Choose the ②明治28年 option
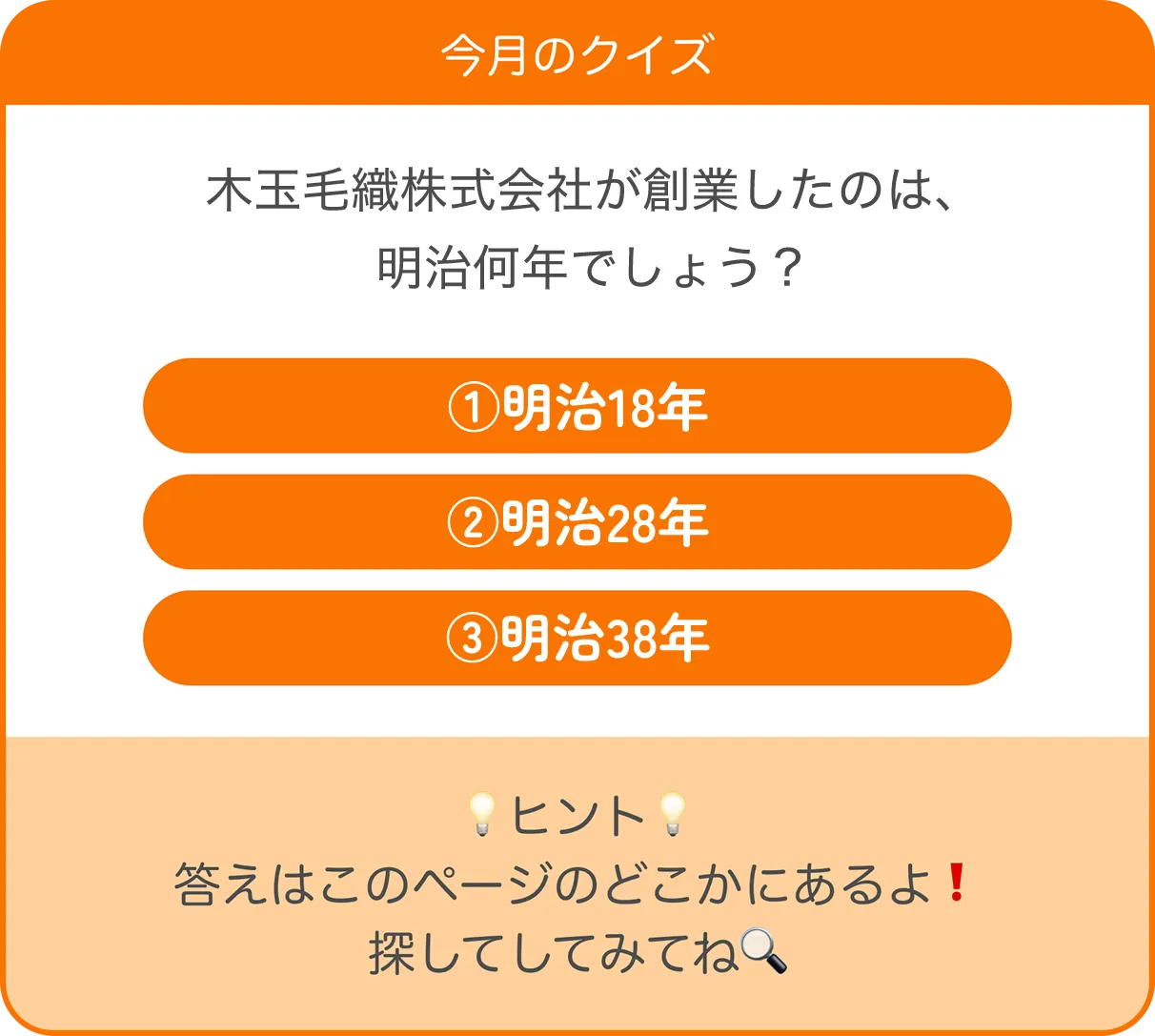The width and height of the screenshot is (1155, 1036). coord(577,522)
